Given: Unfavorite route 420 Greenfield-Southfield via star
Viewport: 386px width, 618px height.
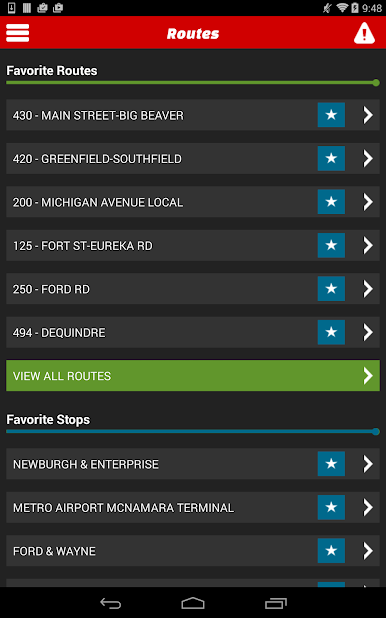Looking at the screenshot, I should pos(331,158).
